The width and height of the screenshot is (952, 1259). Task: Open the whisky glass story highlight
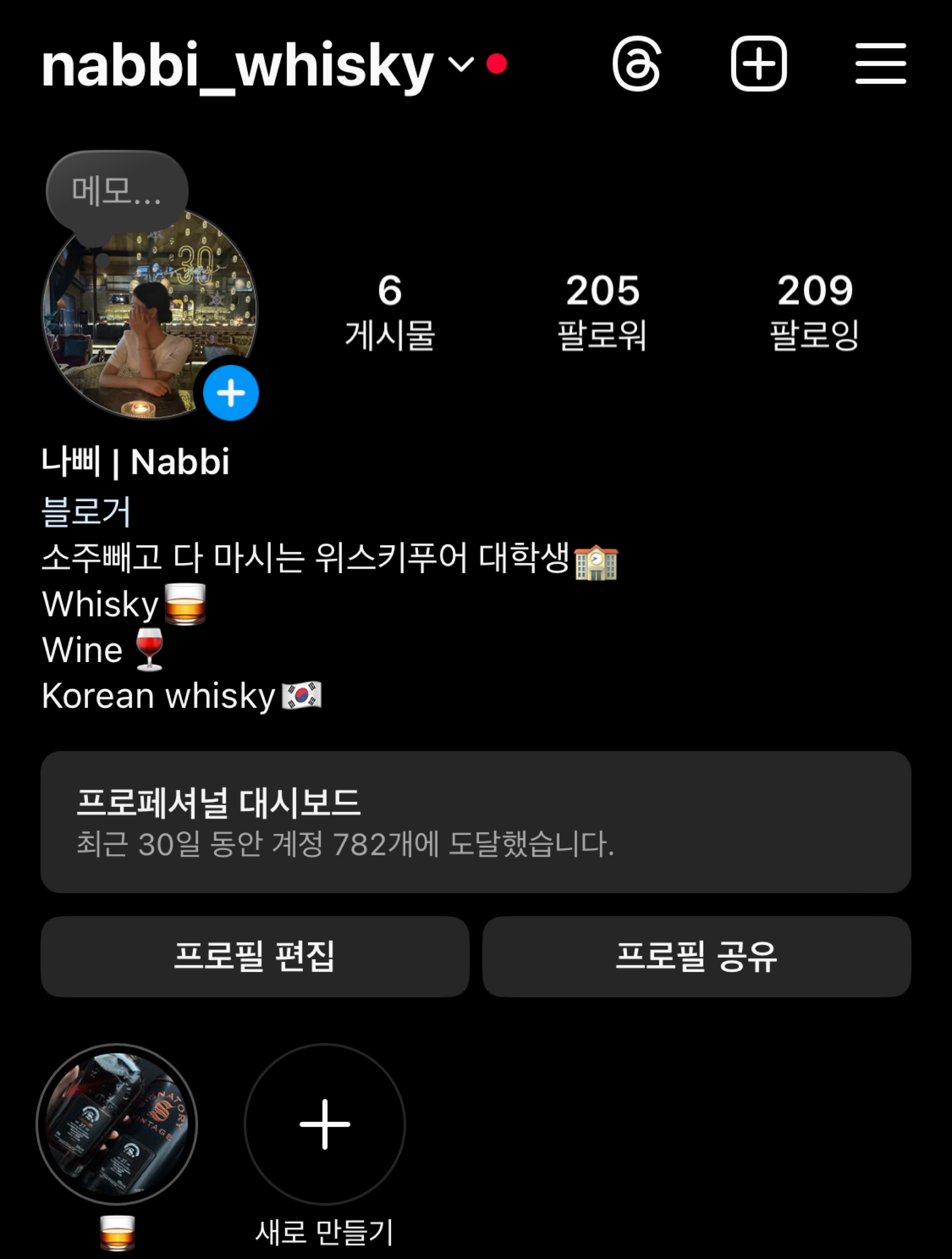117,1124
